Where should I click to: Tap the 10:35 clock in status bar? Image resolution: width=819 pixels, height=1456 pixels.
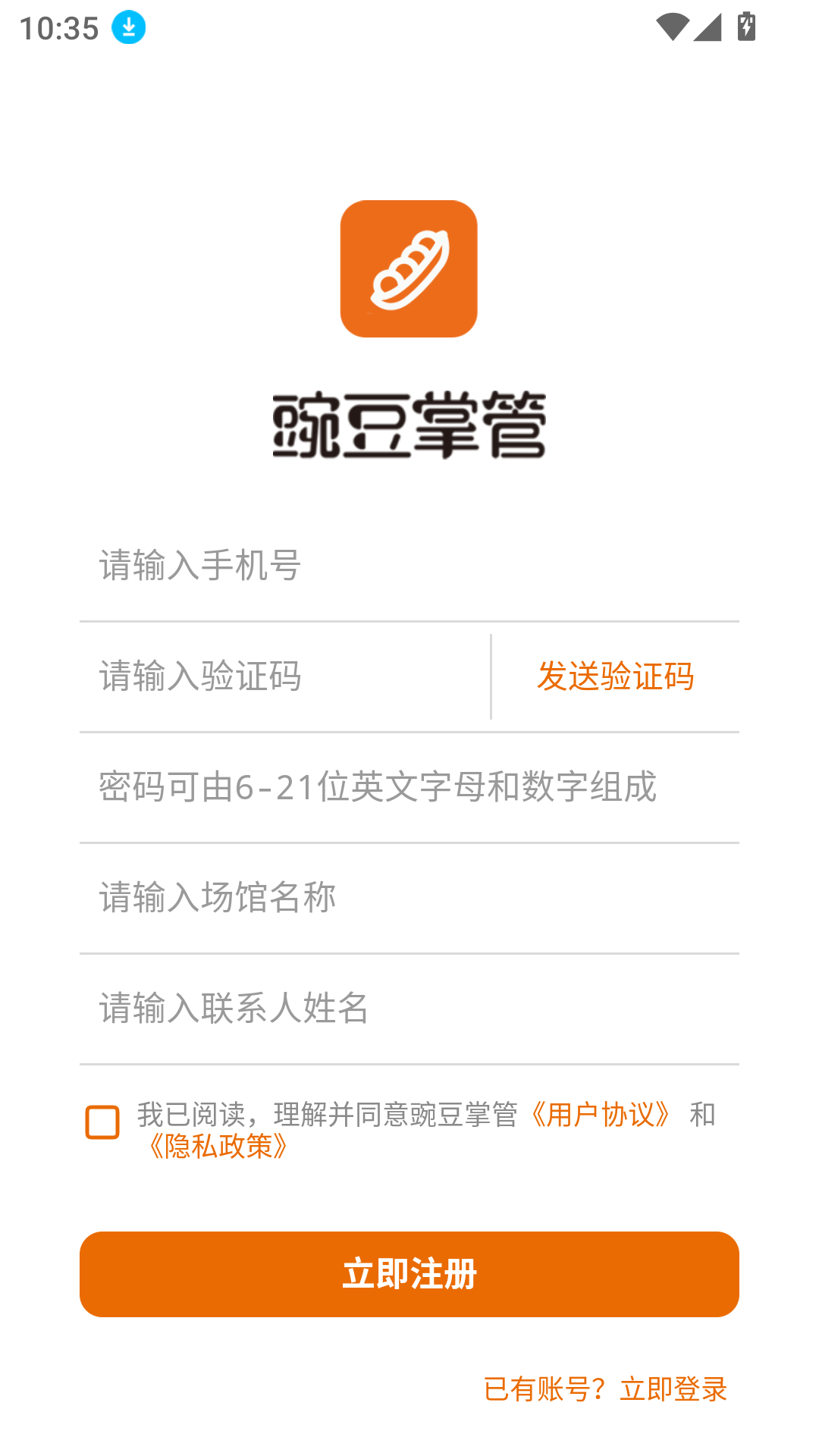tap(61, 27)
